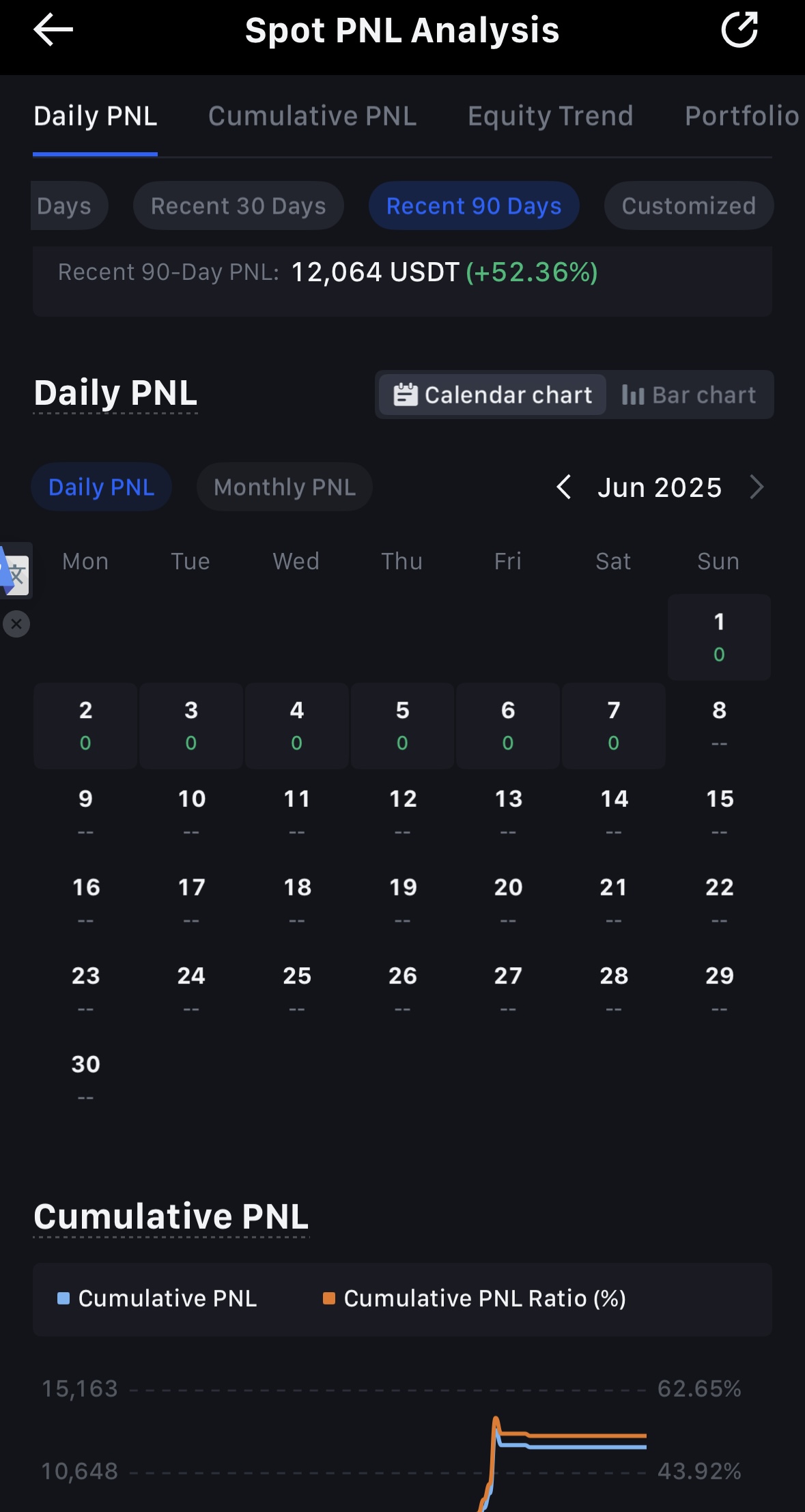The width and height of the screenshot is (805, 1512).
Task: Select the Recent 90 Days chip
Action: (x=474, y=205)
